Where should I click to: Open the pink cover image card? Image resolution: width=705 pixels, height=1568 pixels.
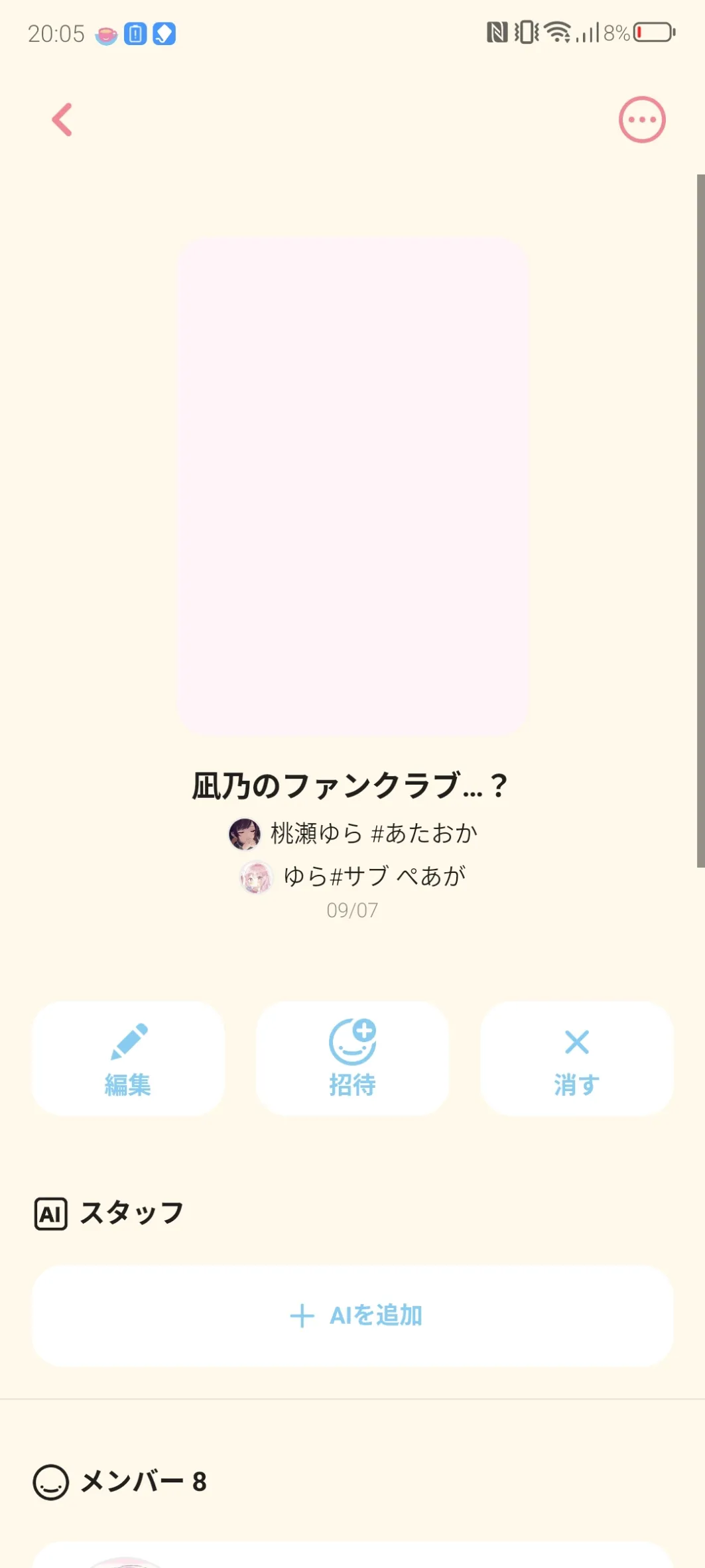pos(352,486)
